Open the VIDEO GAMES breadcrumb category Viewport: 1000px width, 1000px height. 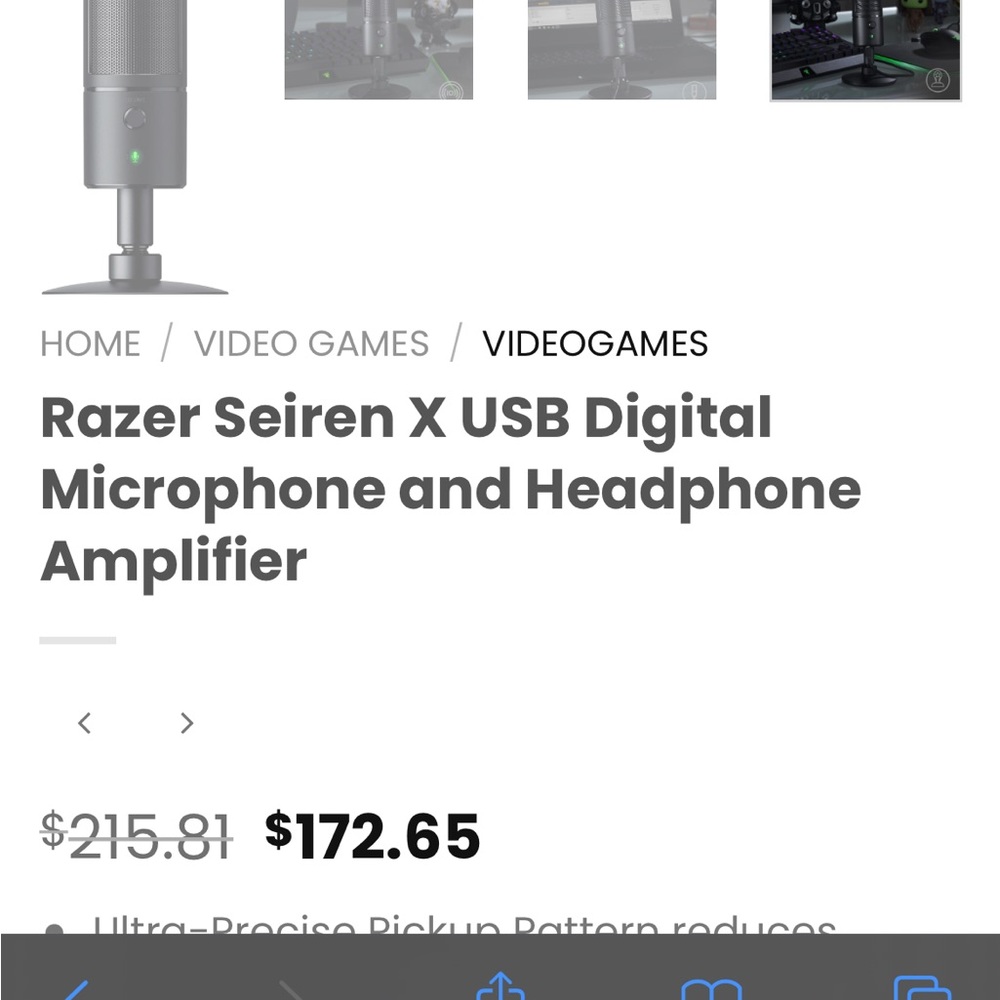pyautogui.click(x=311, y=344)
